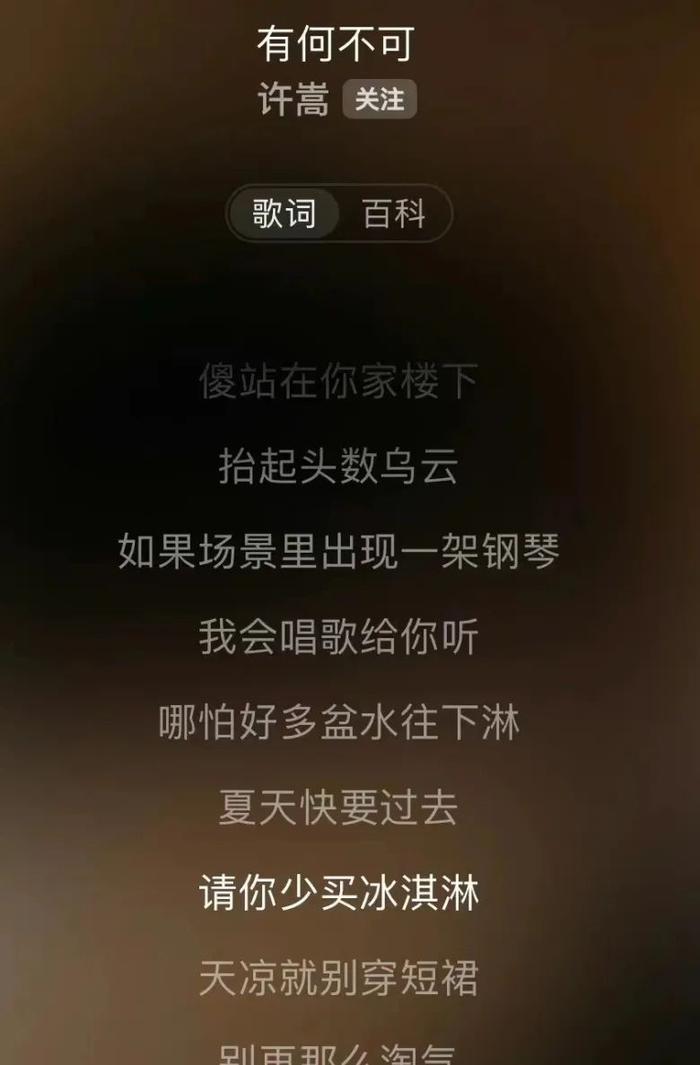Screen dimensions: 700x1065
Task: Open artist page of 许嵩
Action: 293,100
